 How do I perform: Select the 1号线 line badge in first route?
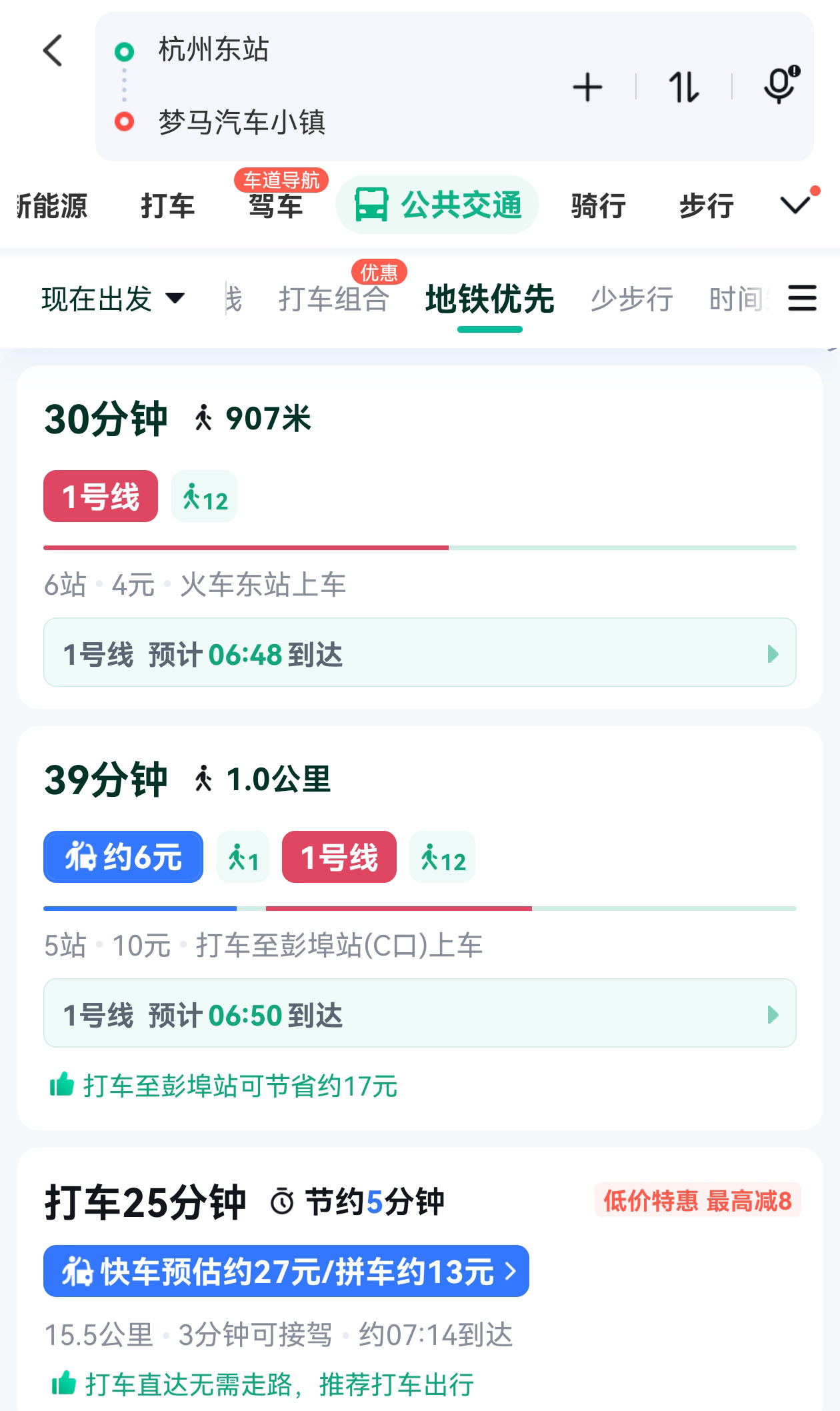100,496
